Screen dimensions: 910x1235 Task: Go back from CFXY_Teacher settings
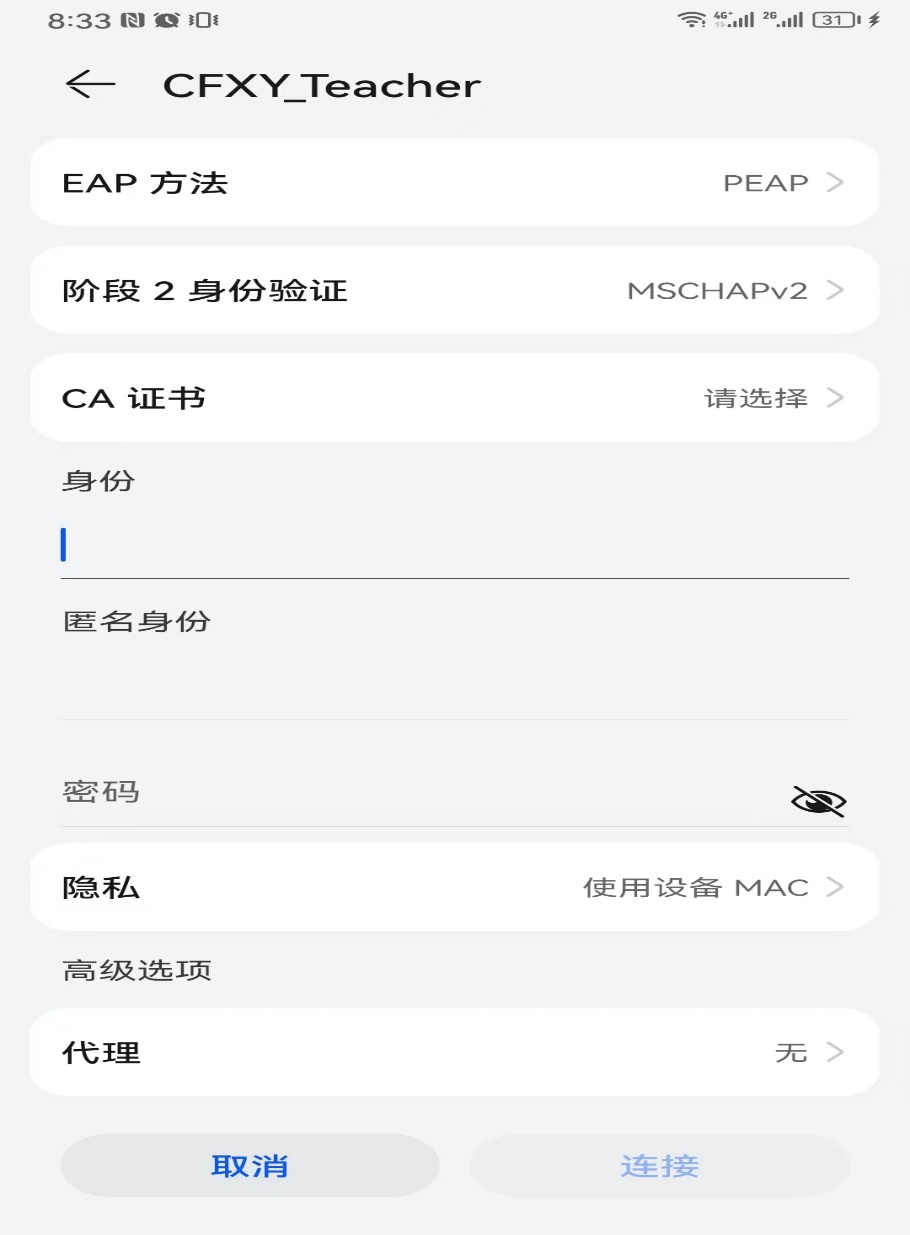[90, 85]
